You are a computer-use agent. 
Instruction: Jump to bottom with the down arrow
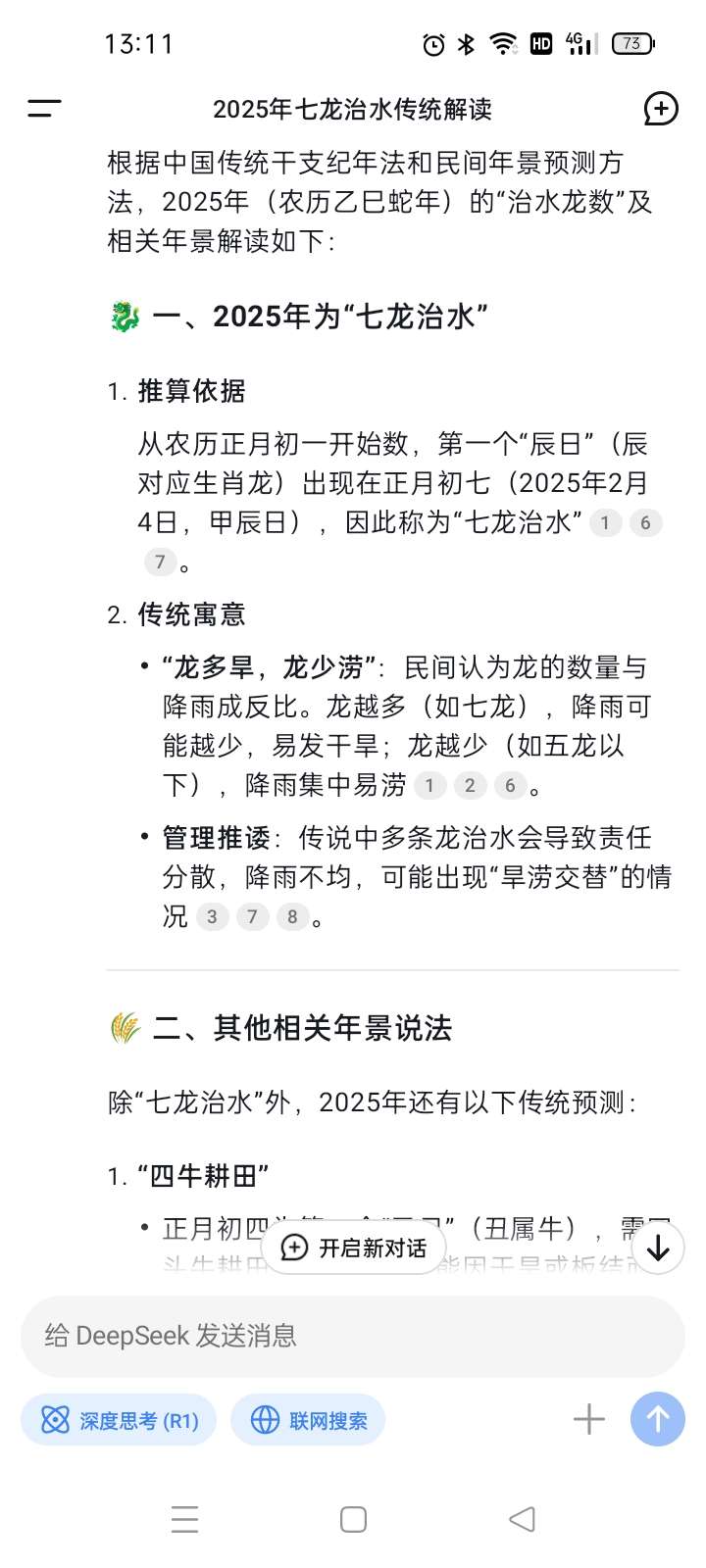click(658, 1248)
